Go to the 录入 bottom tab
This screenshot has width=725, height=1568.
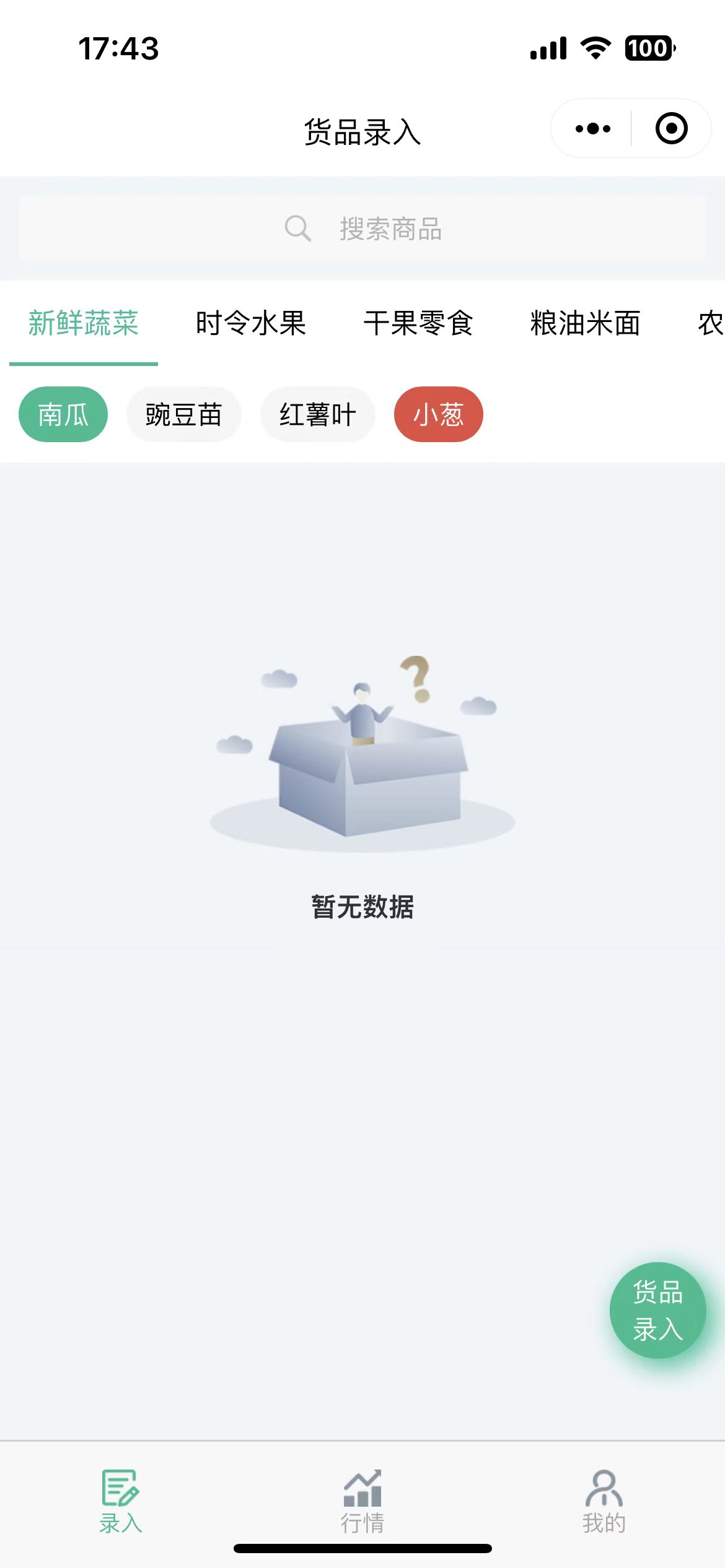(x=121, y=1501)
